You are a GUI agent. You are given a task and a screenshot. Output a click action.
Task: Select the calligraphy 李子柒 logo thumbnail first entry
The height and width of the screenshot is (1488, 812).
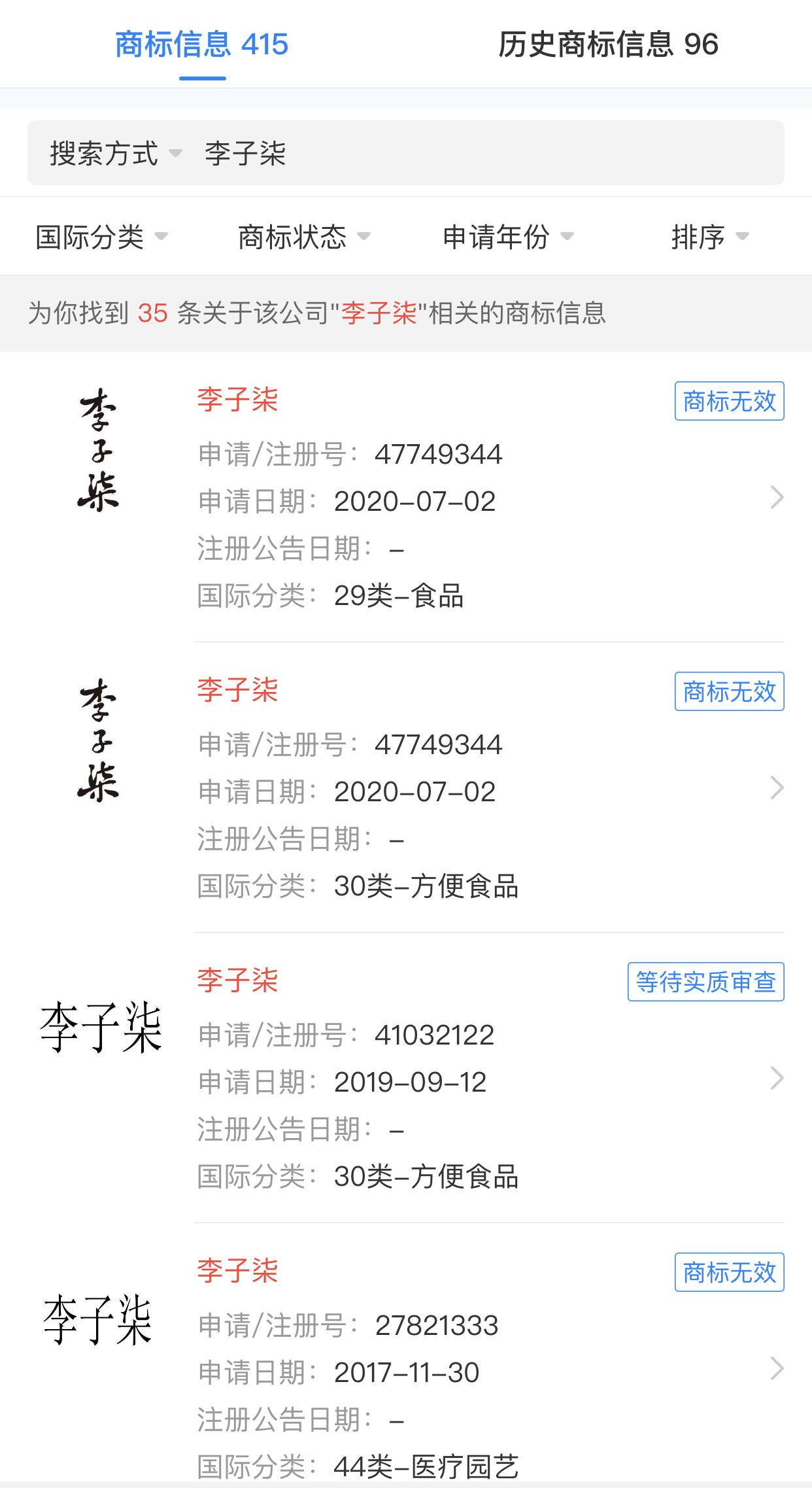coord(98,451)
